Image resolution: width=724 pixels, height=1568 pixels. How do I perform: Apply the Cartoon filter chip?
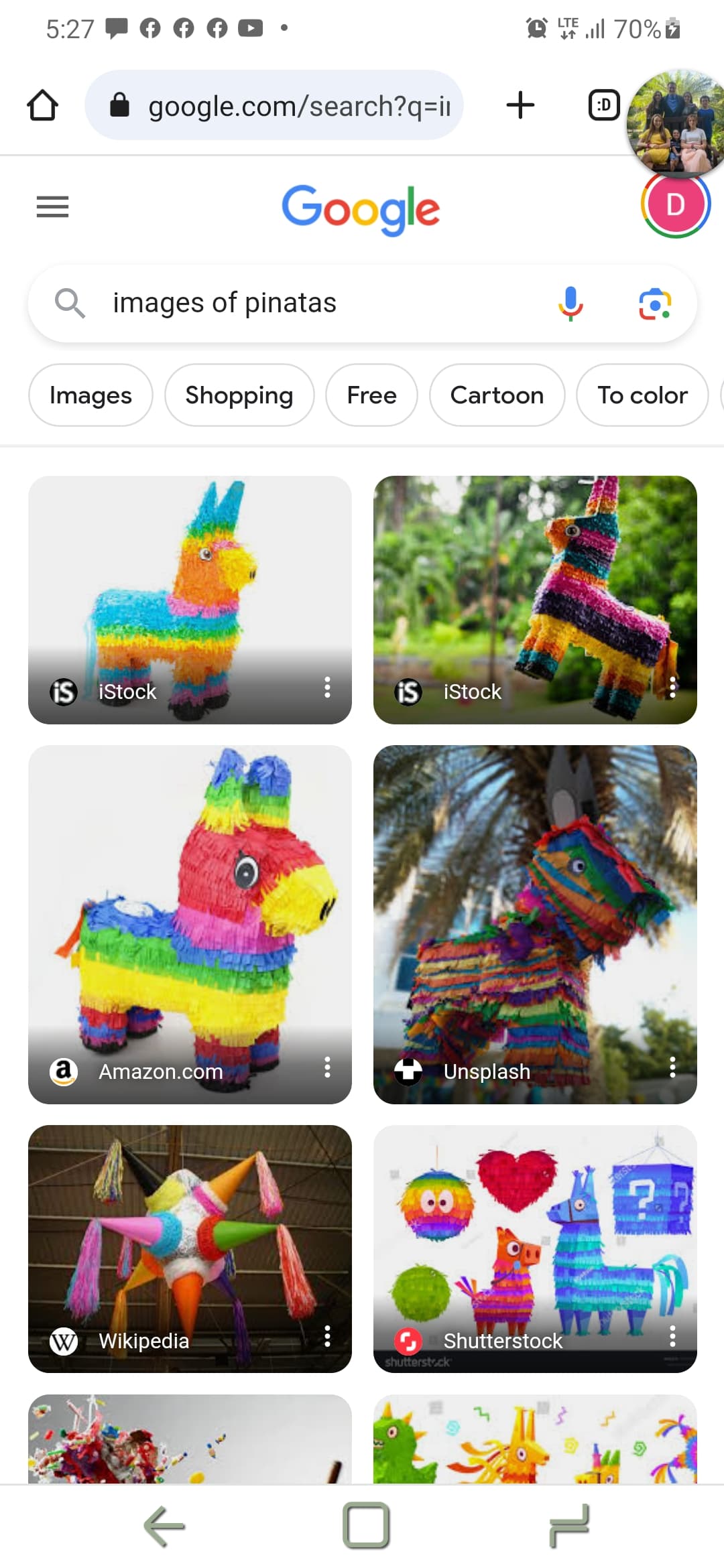pyautogui.click(x=497, y=395)
